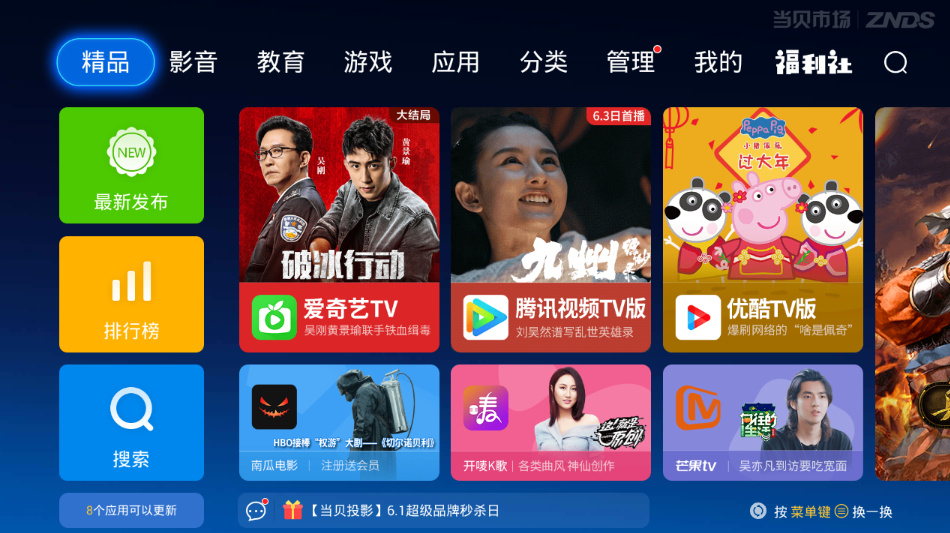Screen dimensions: 950x533
Task: Open the 开唛K歌 card
Action: tap(551, 423)
